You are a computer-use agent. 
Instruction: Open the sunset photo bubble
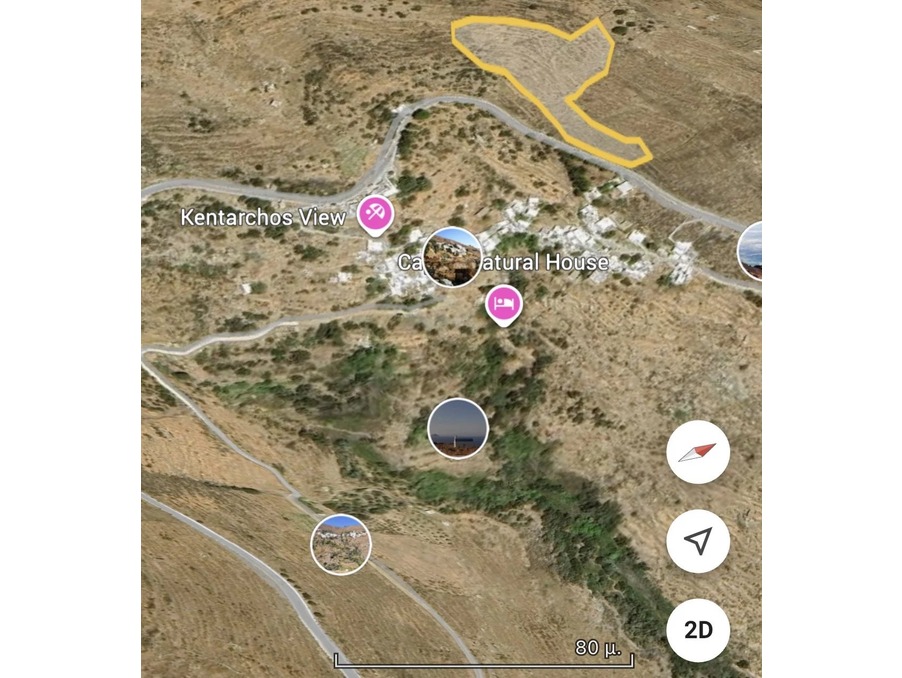pos(458,428)
